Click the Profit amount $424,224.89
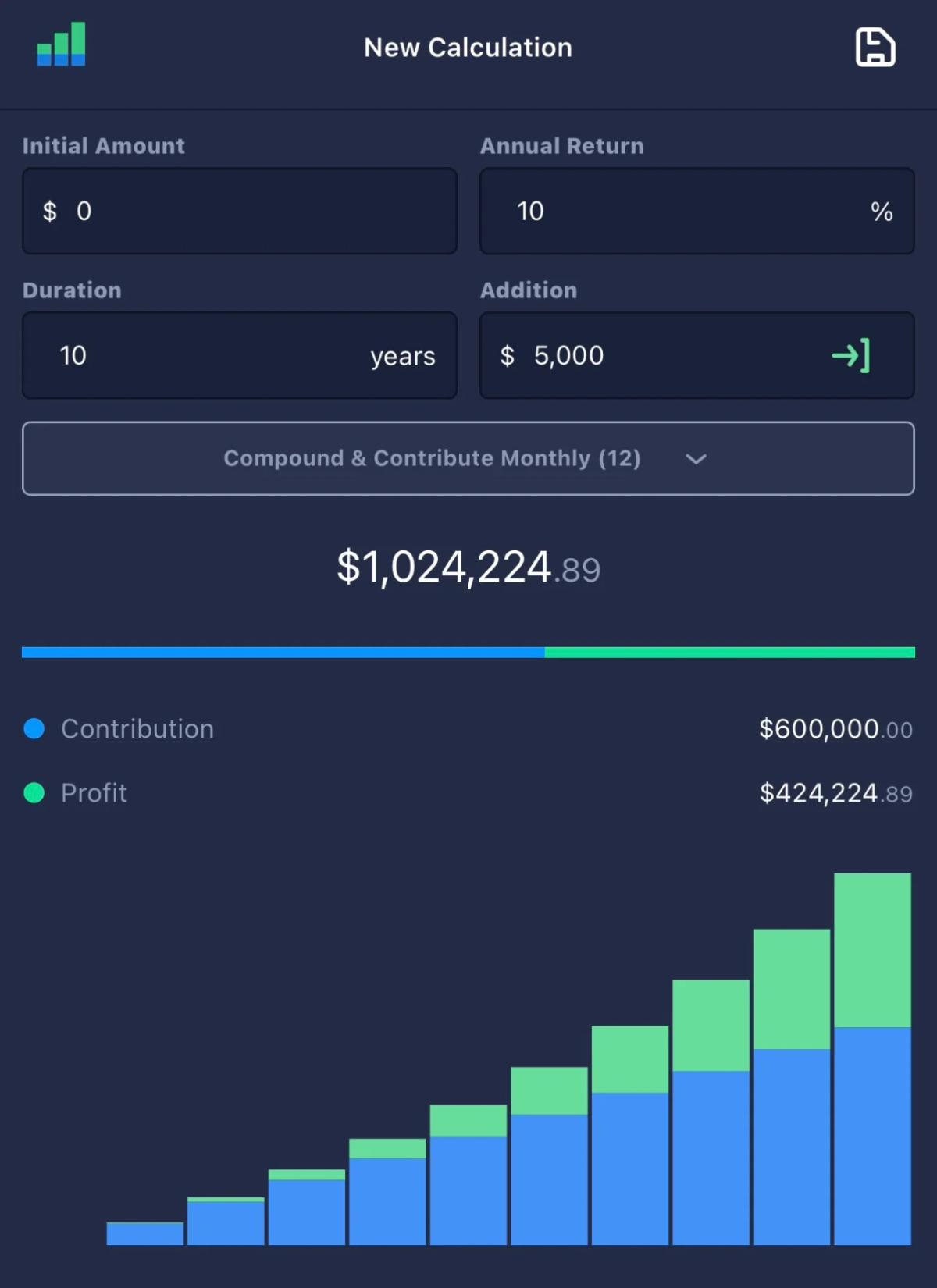The width and height of the screenshot is (937, 1288). (x=836, y=792)
